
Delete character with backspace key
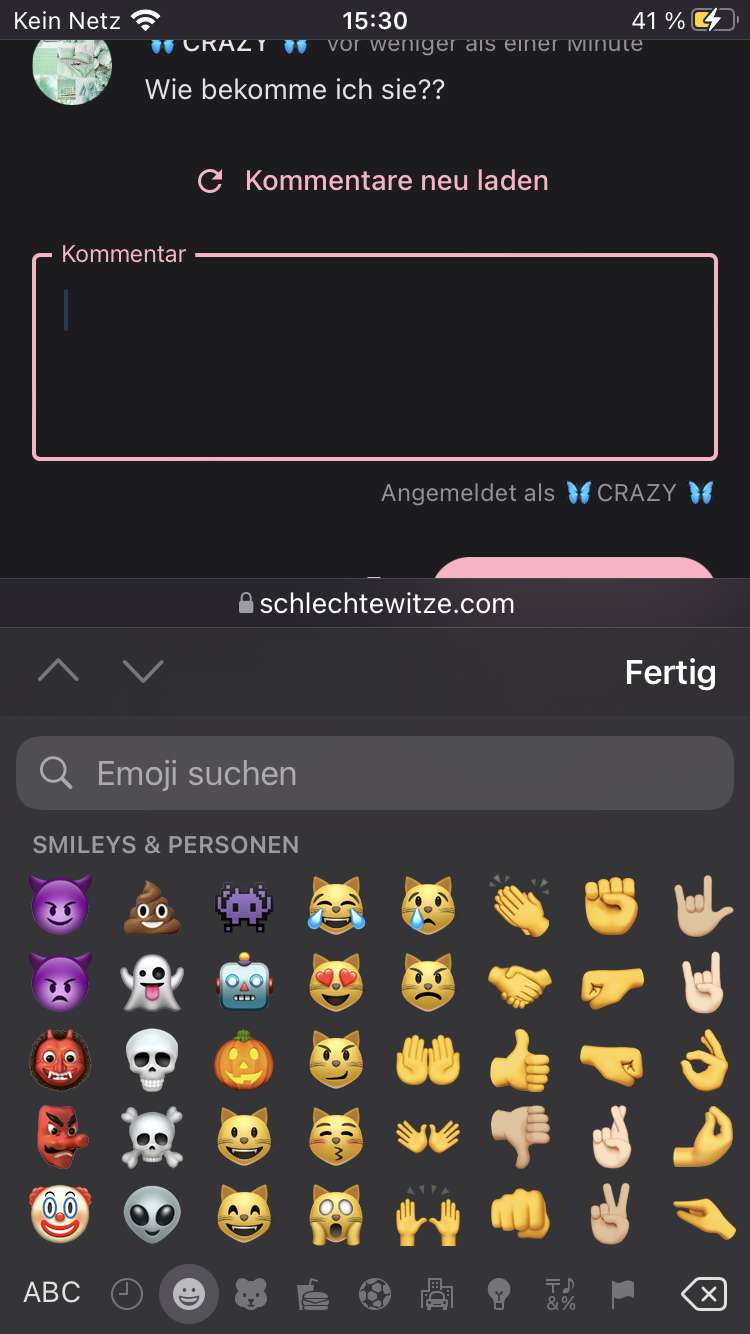pos(704,1295)
